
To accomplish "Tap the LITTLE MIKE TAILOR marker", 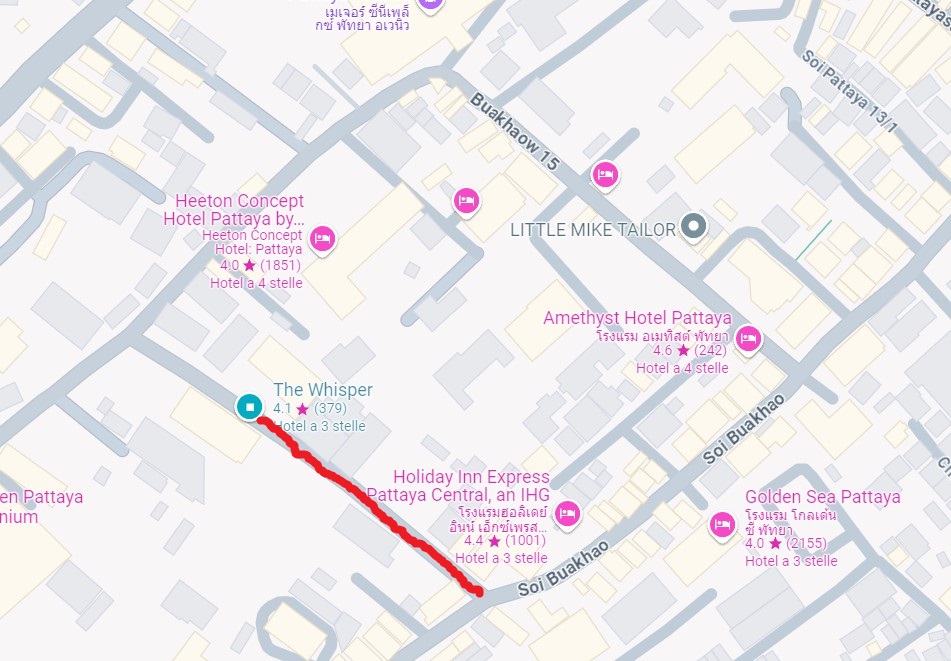I will pos(692,228).
